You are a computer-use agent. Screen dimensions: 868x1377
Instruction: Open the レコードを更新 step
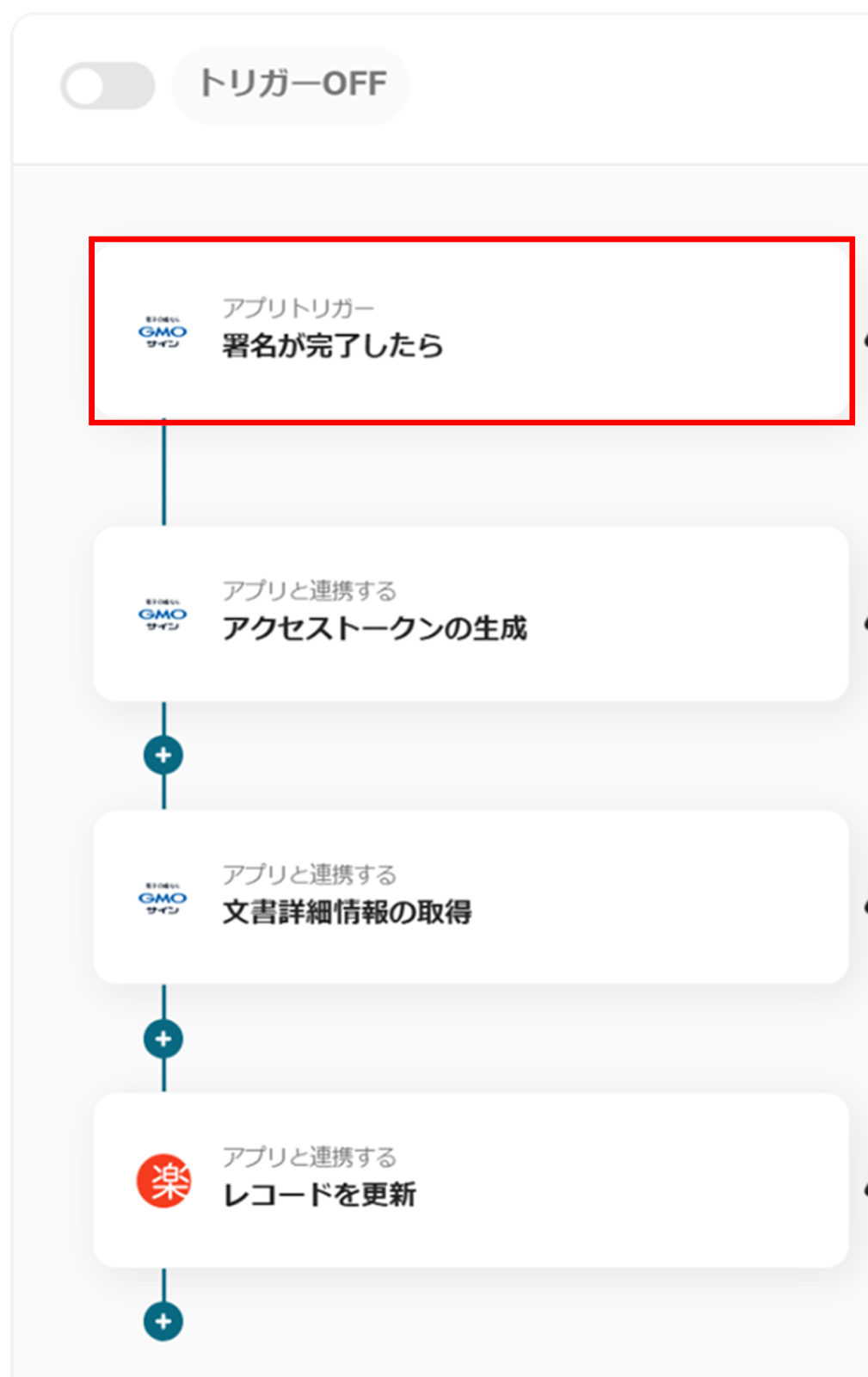pyautogui.click(x=471, y=1180)
